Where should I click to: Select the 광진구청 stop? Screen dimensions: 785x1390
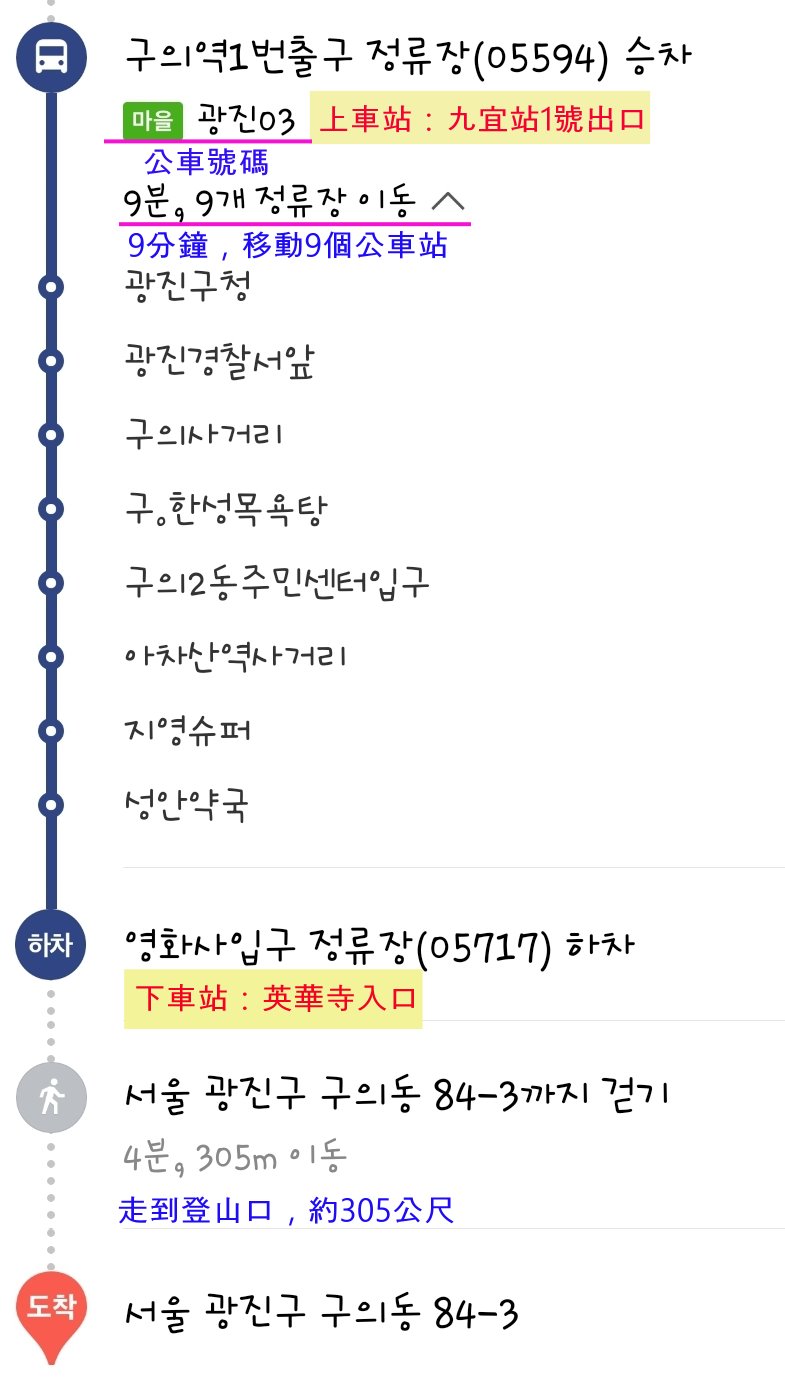(187, 288)
